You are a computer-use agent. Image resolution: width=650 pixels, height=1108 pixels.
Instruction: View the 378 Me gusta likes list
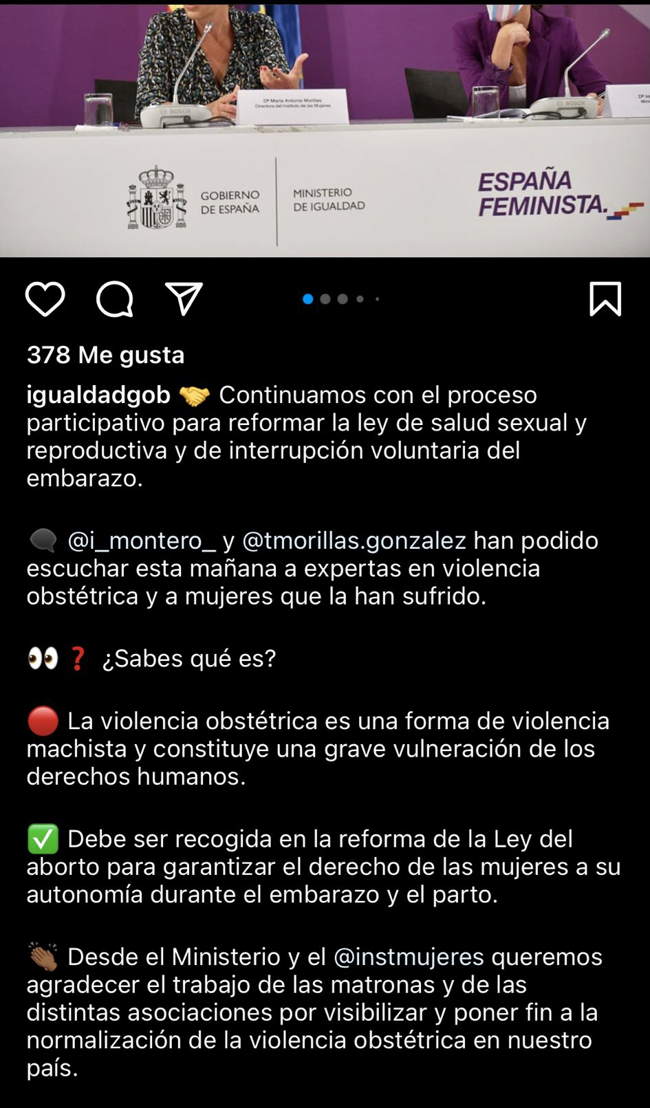pos(105,355)
